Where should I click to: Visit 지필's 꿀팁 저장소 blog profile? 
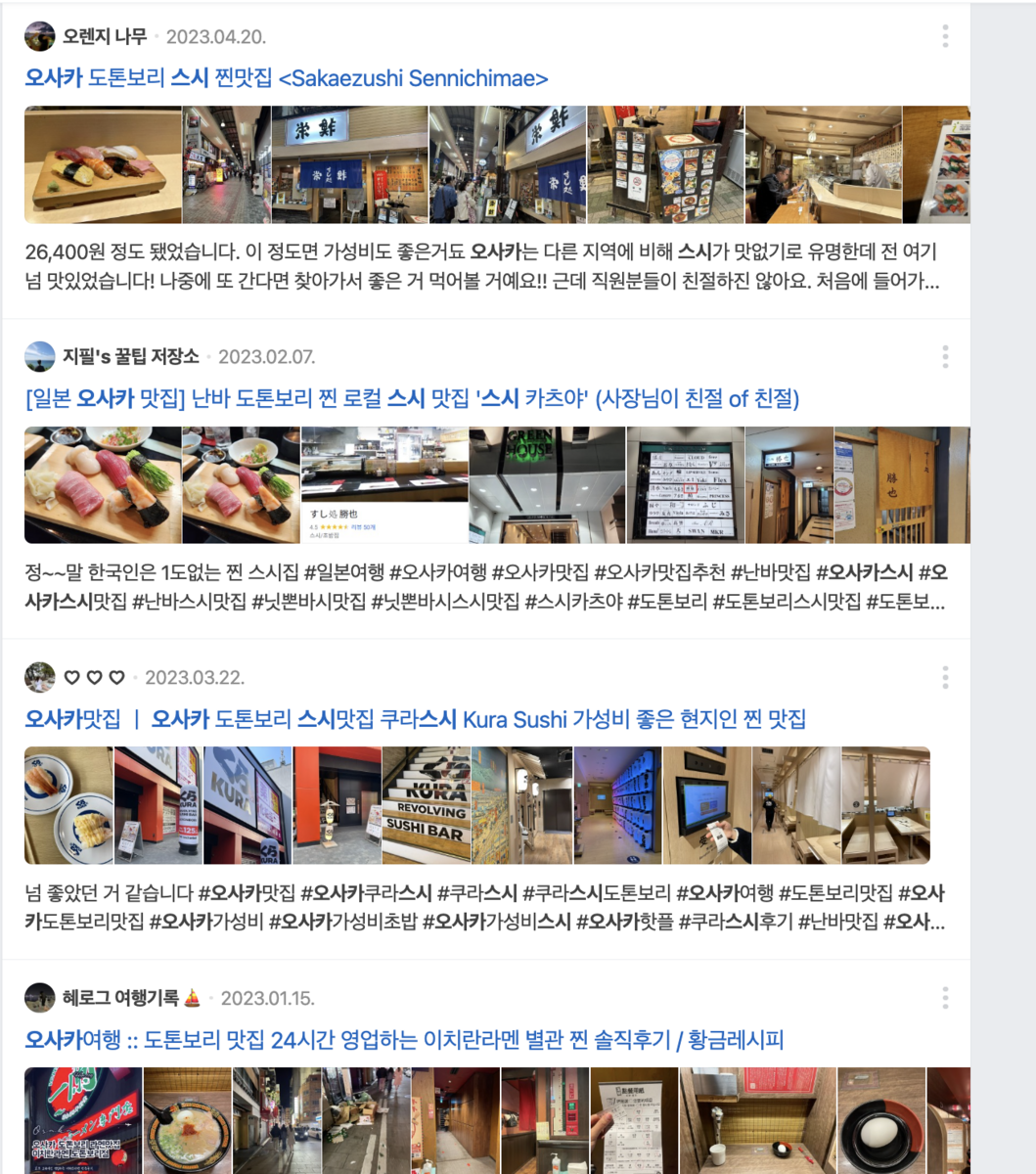coord(130,357)
